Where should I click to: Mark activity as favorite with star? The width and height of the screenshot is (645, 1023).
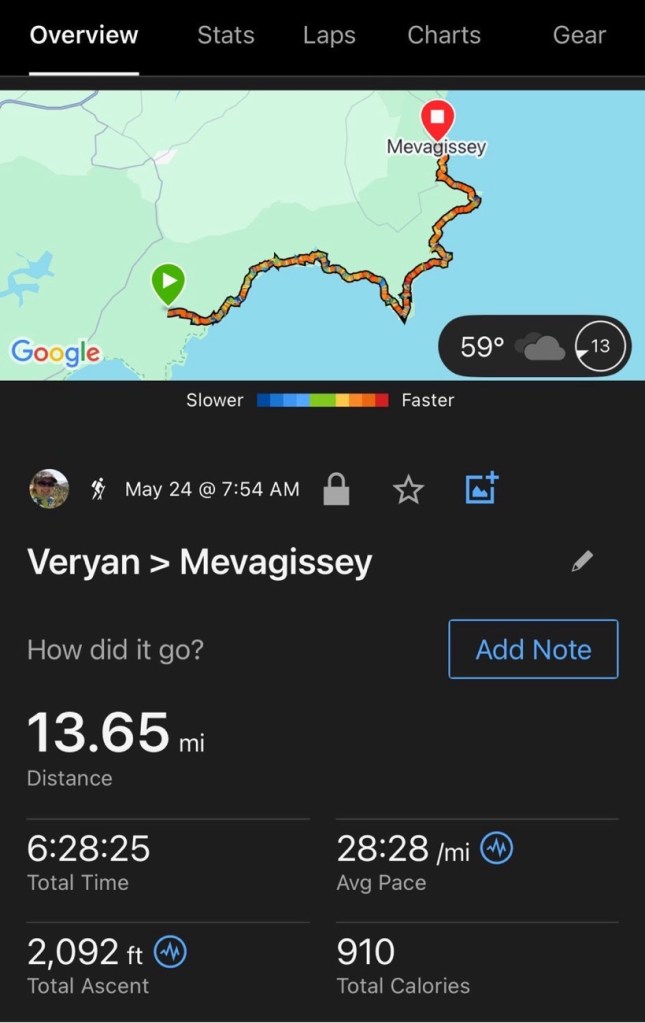coord(408,489)
